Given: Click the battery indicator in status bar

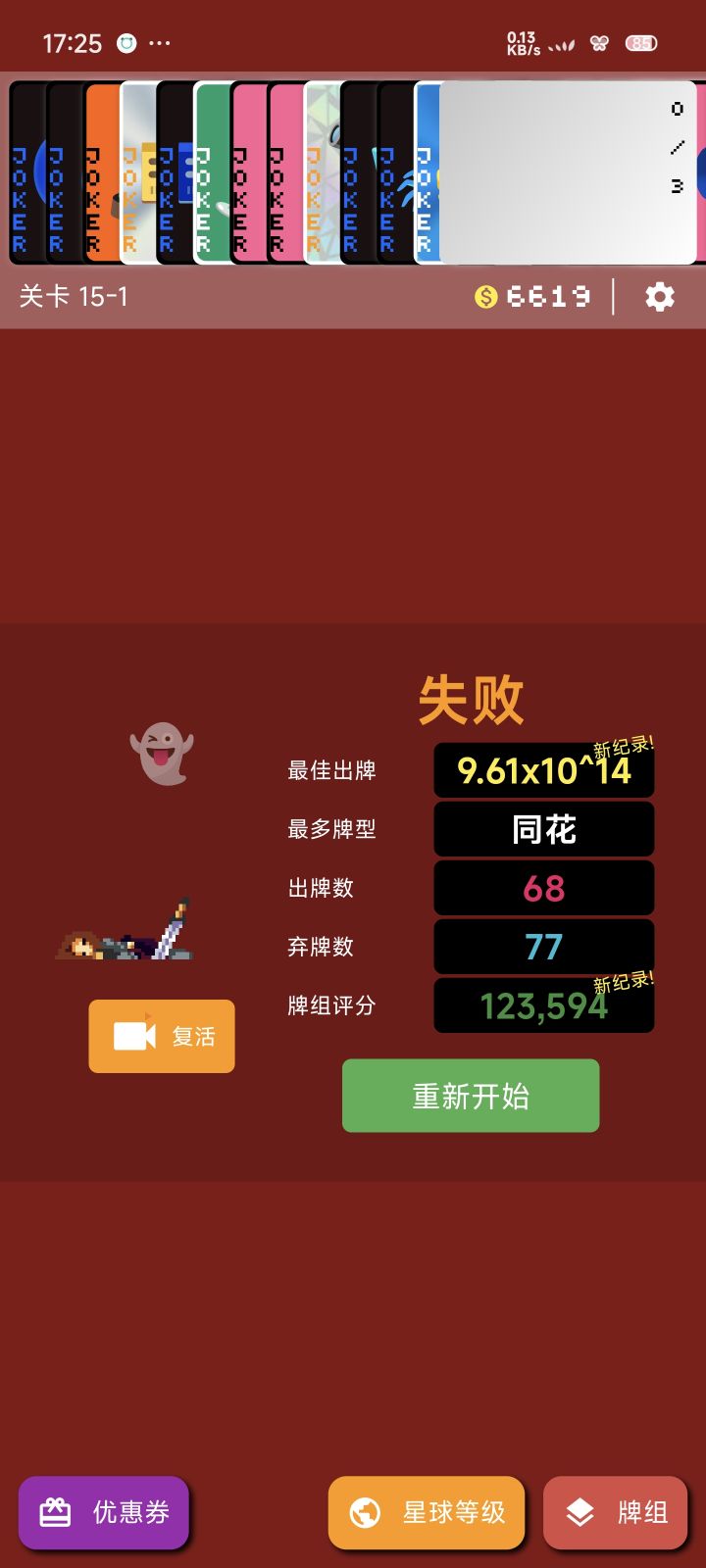Looking at the screenshot, I should pyautogui.click(x=640, y=43).
